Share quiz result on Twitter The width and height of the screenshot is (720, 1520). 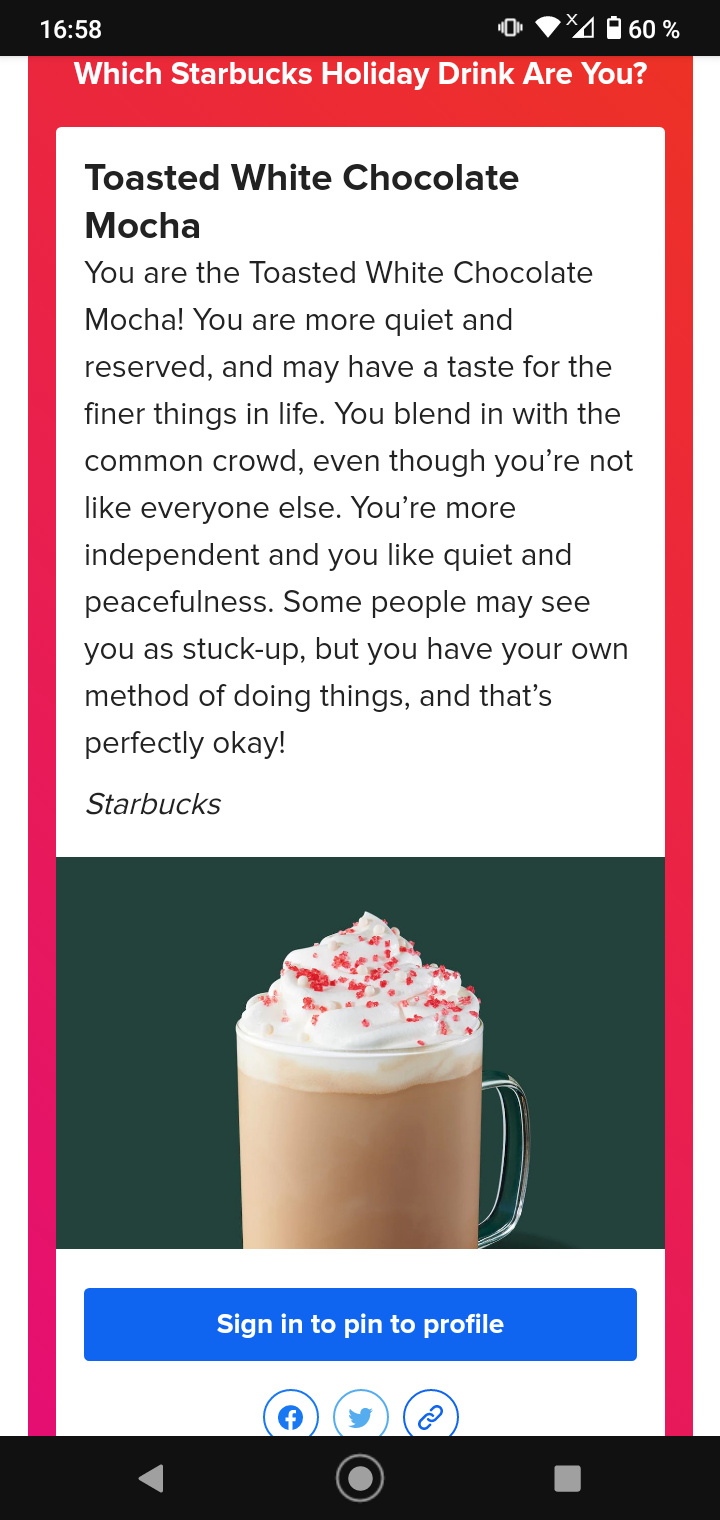point(361,1414)
